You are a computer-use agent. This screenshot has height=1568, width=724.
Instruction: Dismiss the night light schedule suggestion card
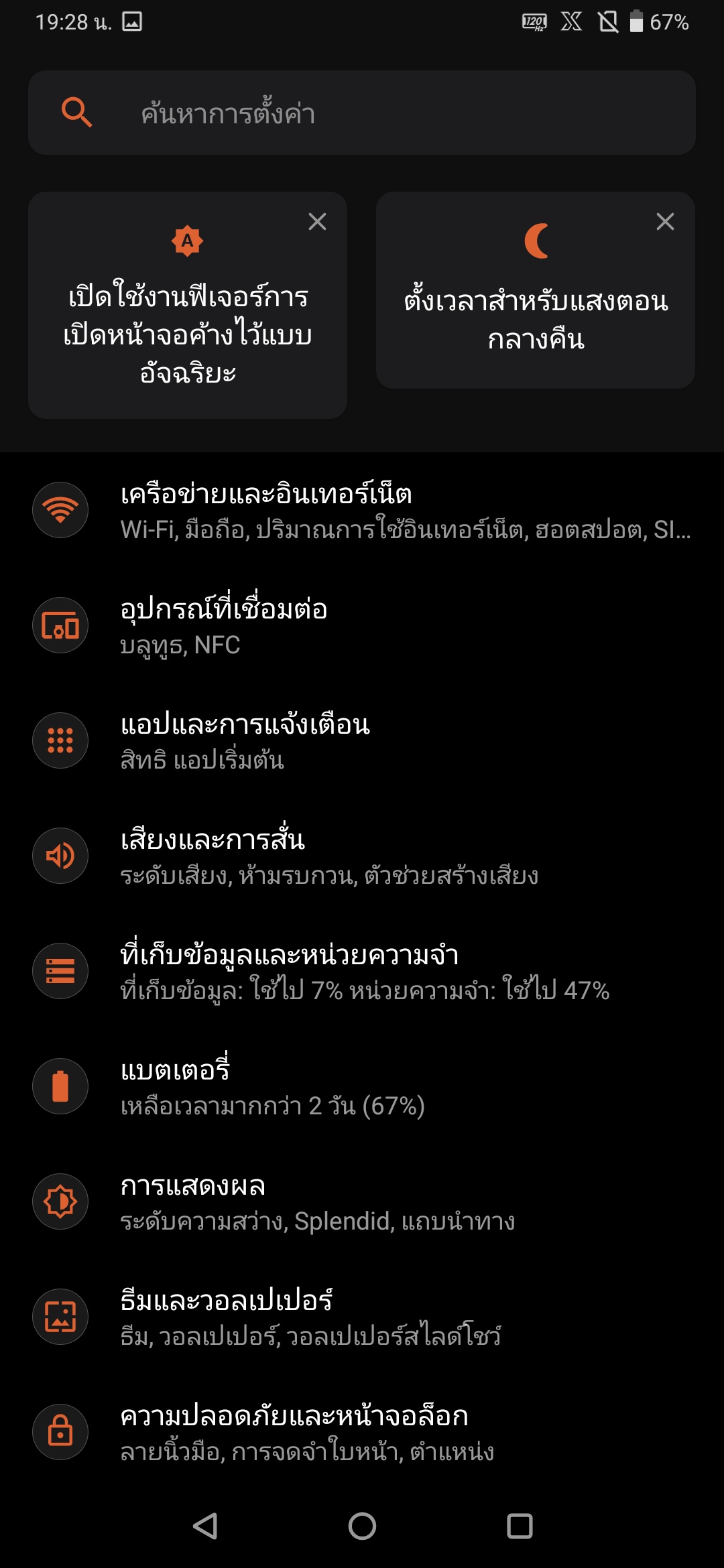(x=665, y=222)
